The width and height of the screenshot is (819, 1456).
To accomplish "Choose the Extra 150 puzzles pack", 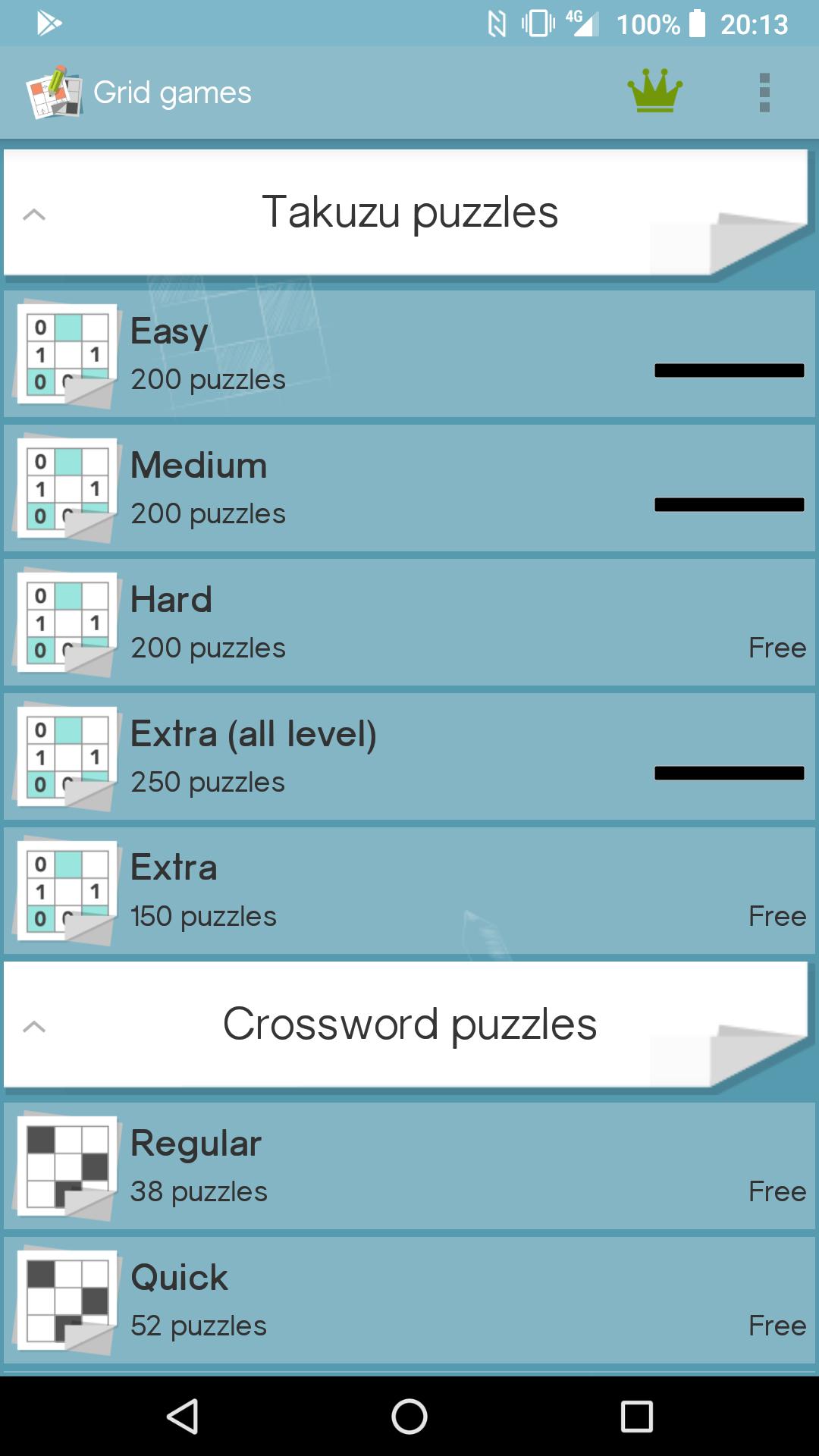I will point(409,890).
